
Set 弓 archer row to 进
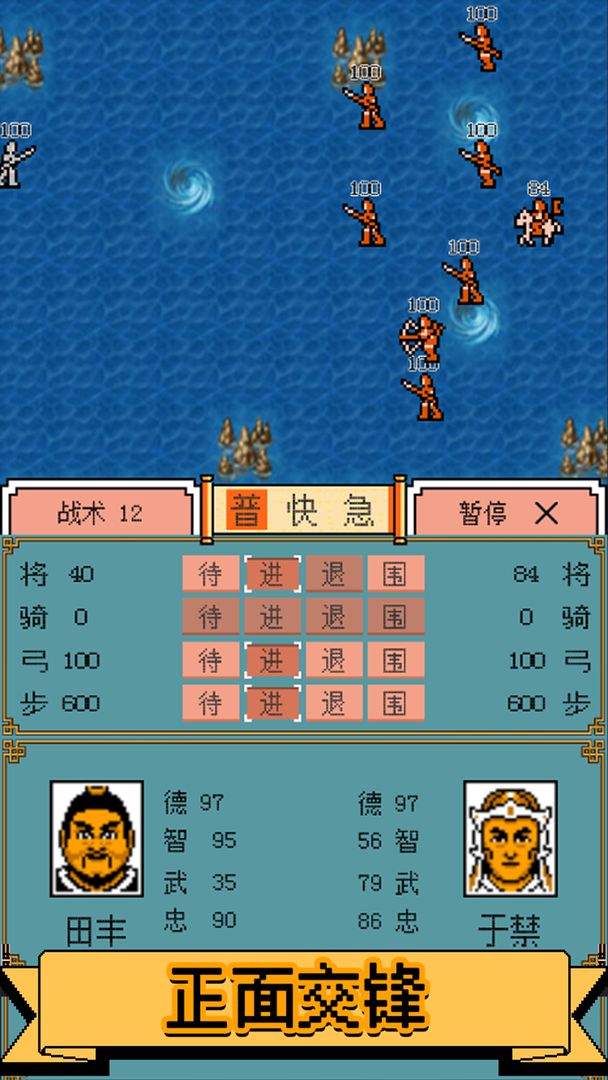[x=272, y=660]
